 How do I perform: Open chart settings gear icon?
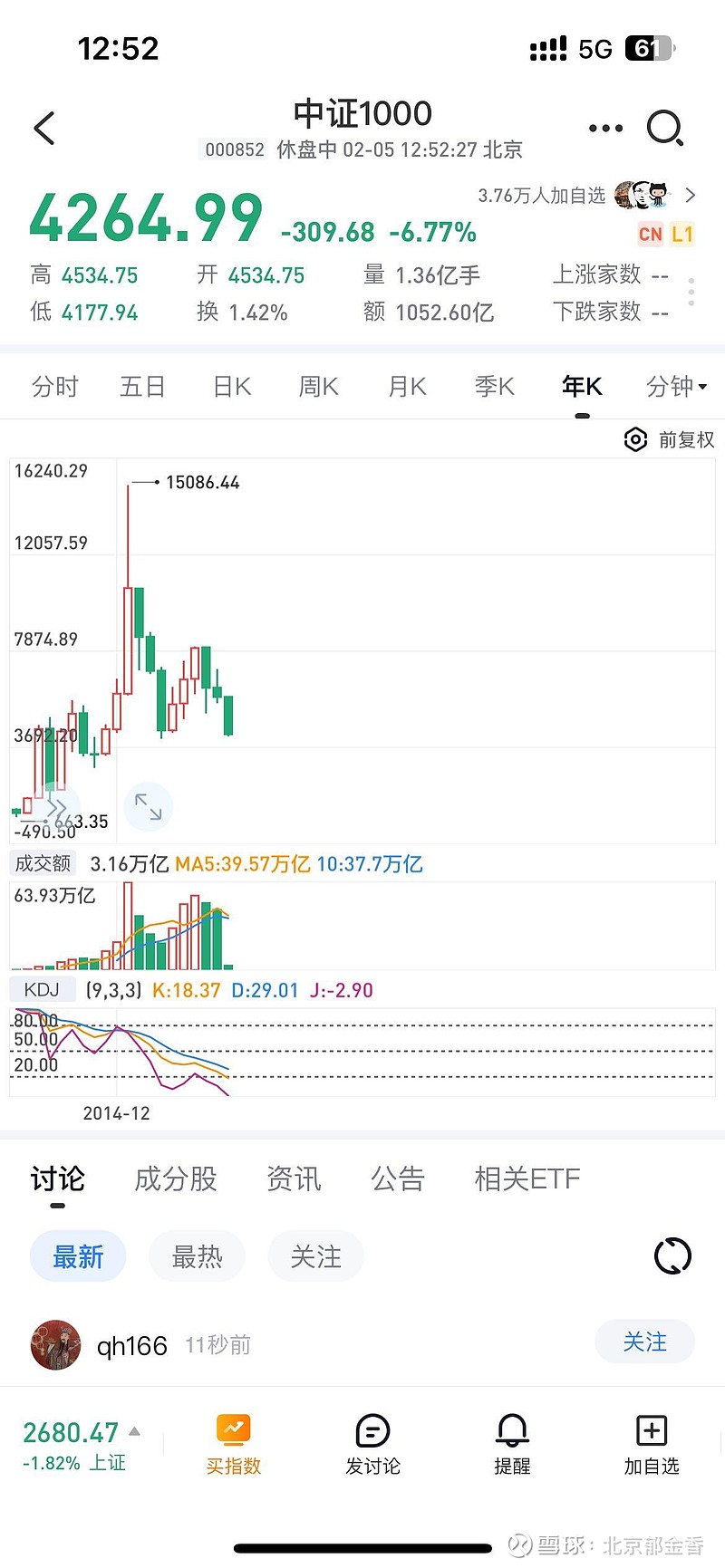point(635,440)
